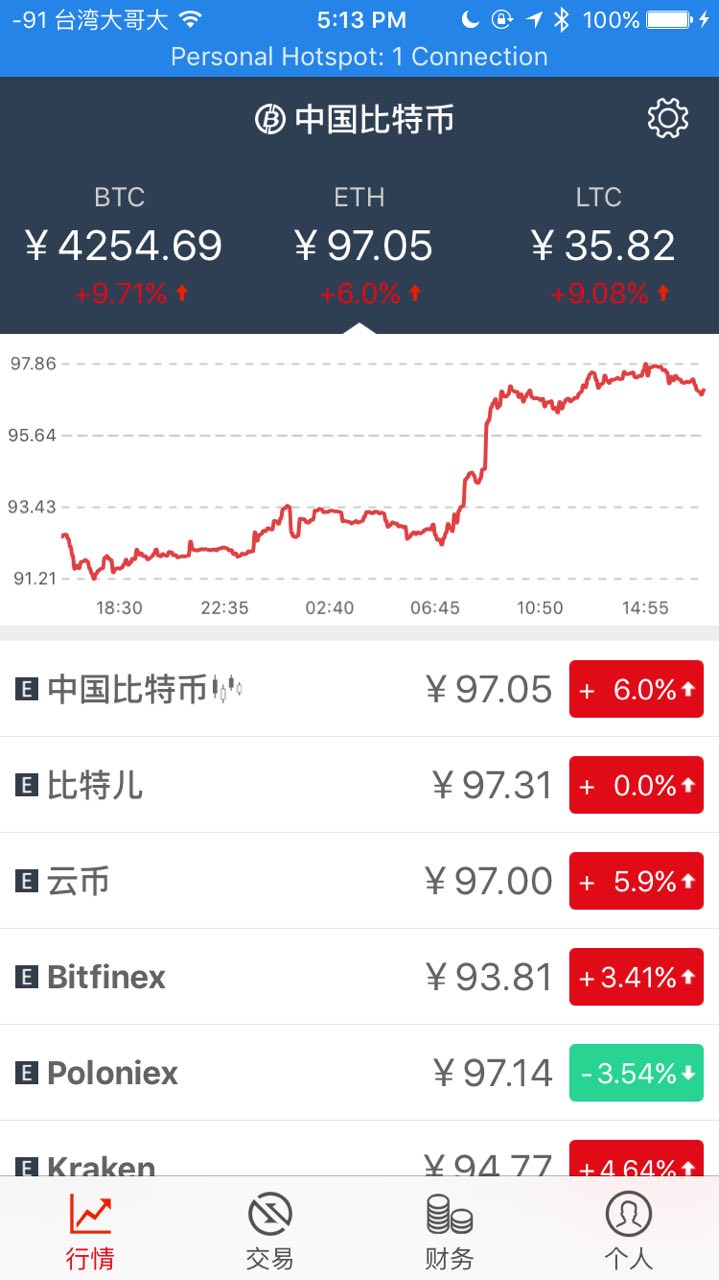Viewport: 719px width, 1280px height.
Task: Open the settings gear icon
Action: coord(668,119)
